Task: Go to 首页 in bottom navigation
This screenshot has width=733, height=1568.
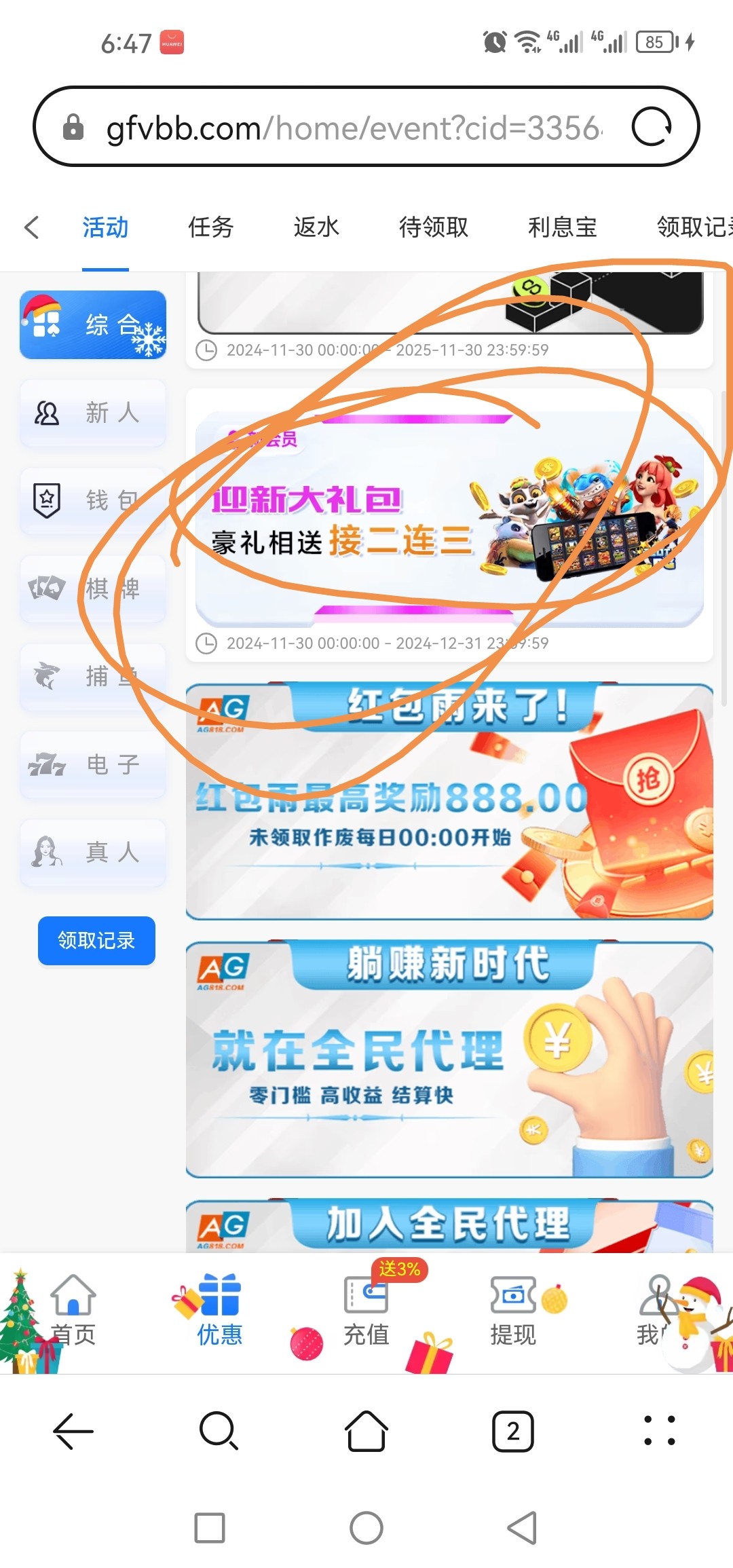Action: pyautogui.click(x=73, y=1310)
